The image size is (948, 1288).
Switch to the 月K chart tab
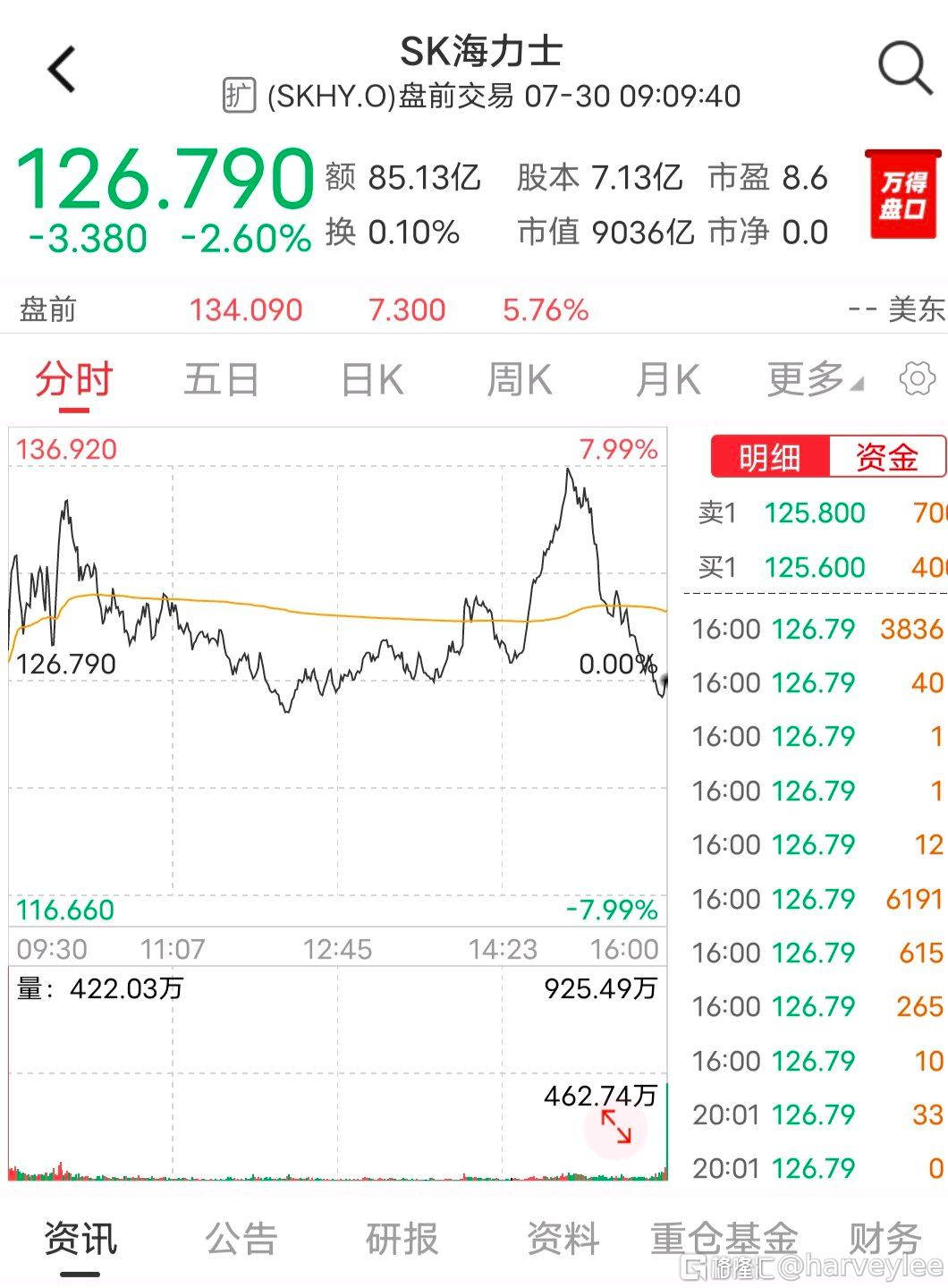pos(667,379)
